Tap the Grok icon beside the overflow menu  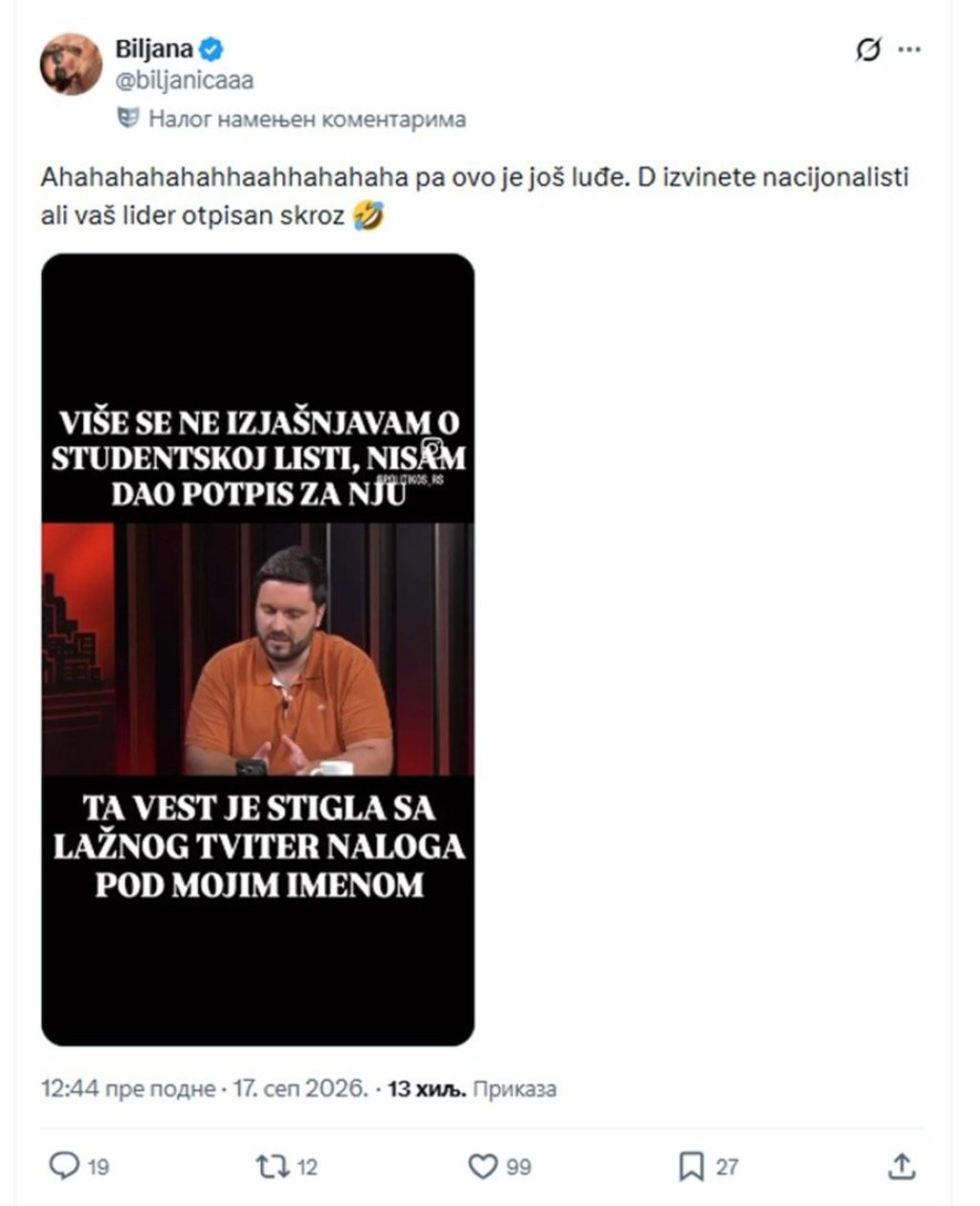868,50
